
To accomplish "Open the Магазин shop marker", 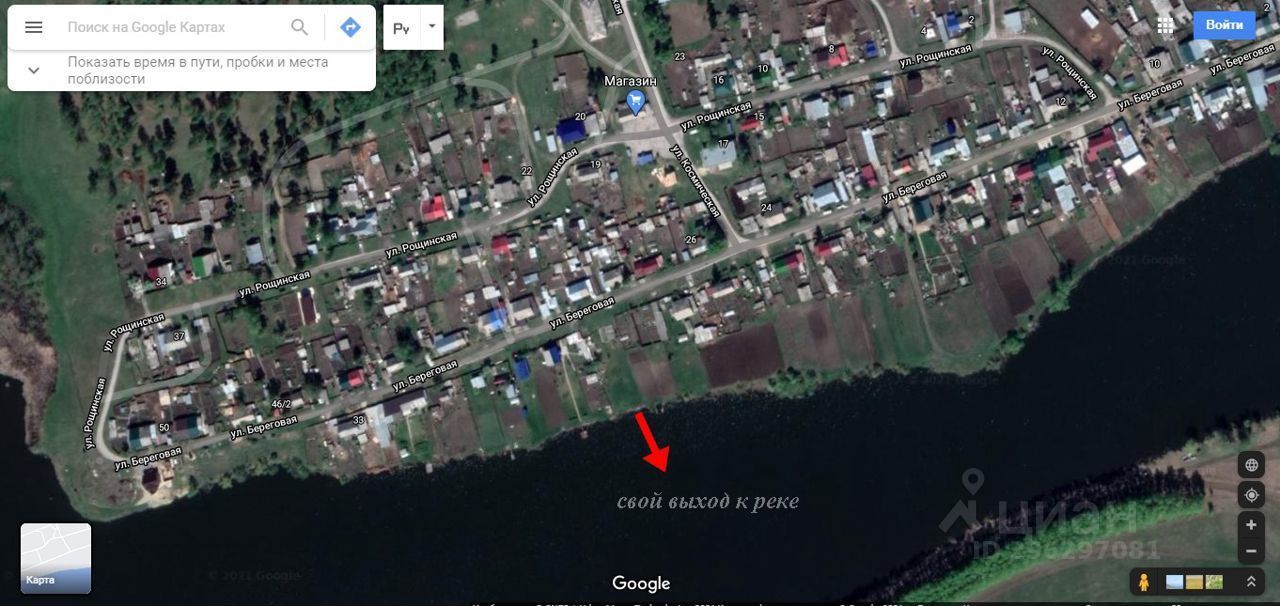I will tap(635, 100).
